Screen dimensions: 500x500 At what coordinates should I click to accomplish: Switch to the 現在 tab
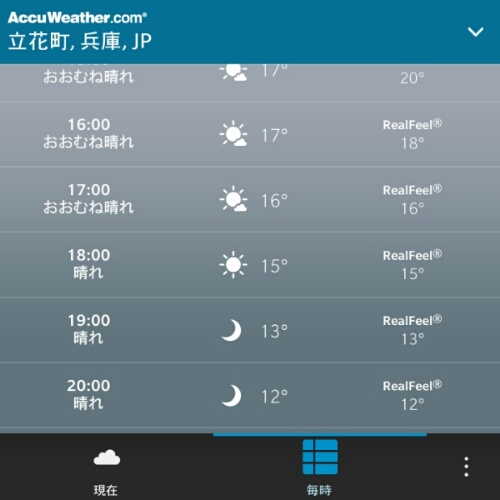pyautogui.click(x=106, y=467)
